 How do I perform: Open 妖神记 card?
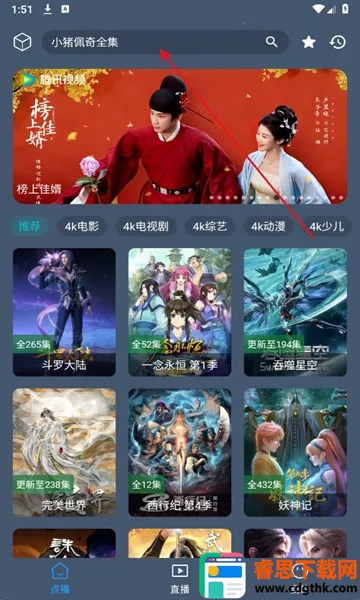(x=295, y=453)
